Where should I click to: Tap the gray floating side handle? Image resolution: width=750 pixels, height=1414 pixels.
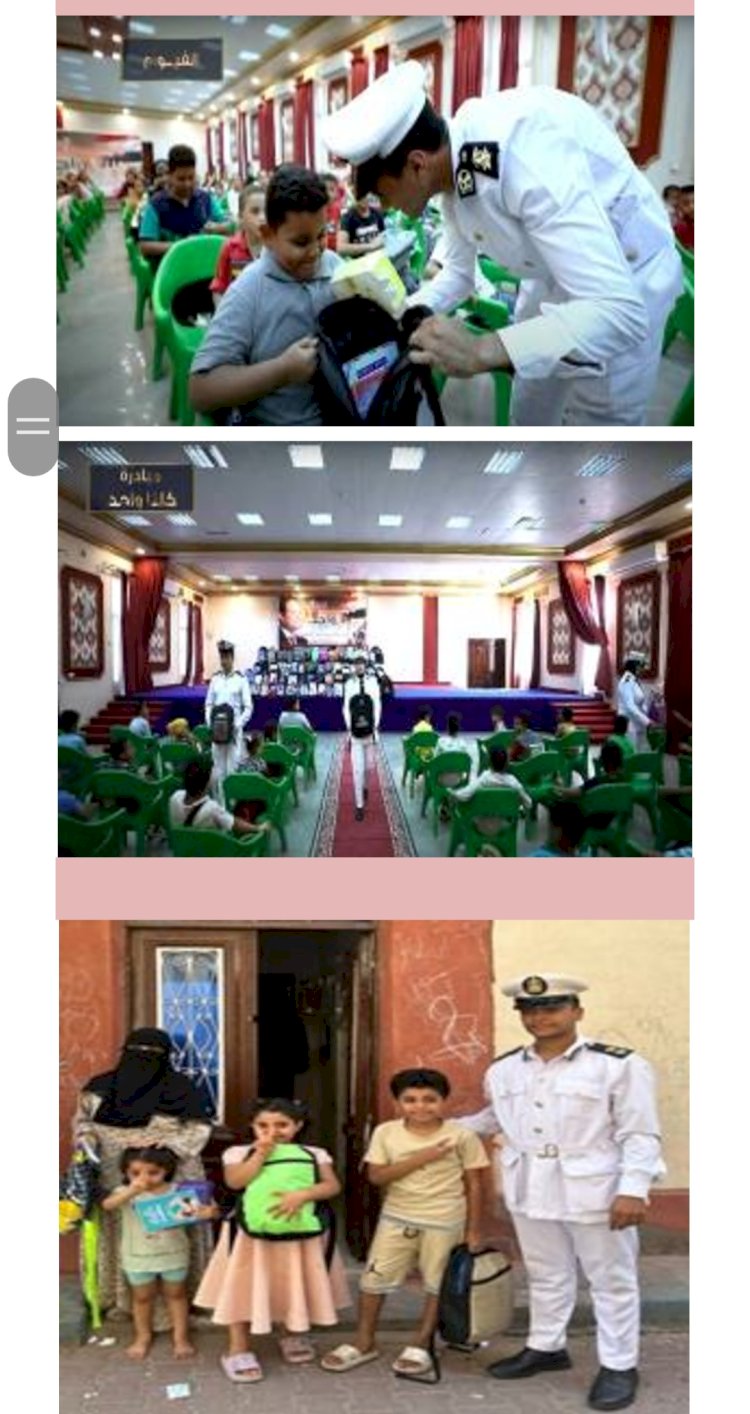pos(32,427)
